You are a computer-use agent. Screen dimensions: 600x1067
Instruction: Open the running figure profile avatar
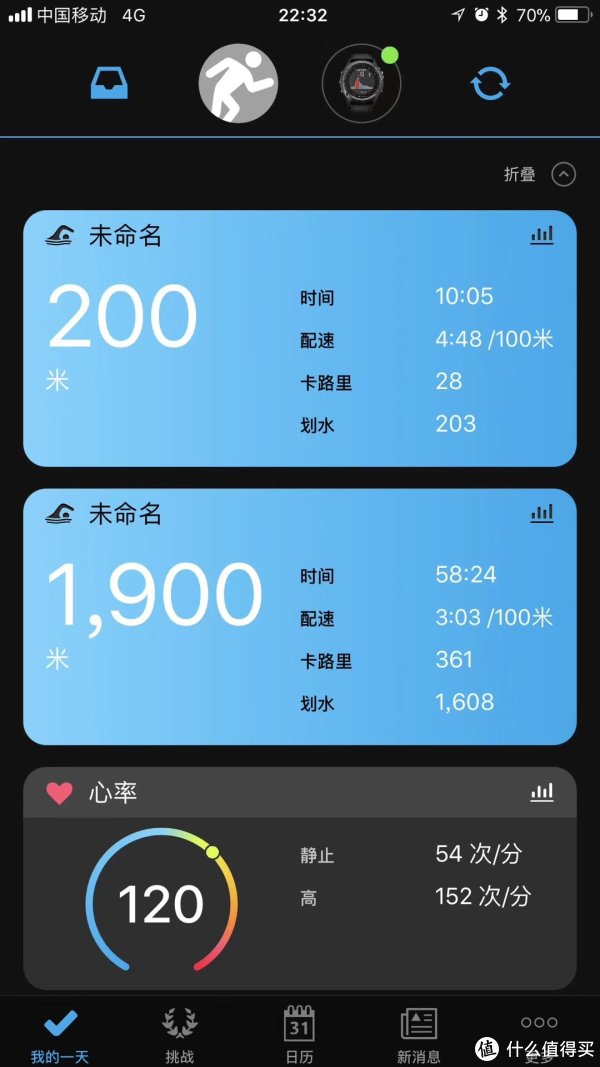(238, 84)
